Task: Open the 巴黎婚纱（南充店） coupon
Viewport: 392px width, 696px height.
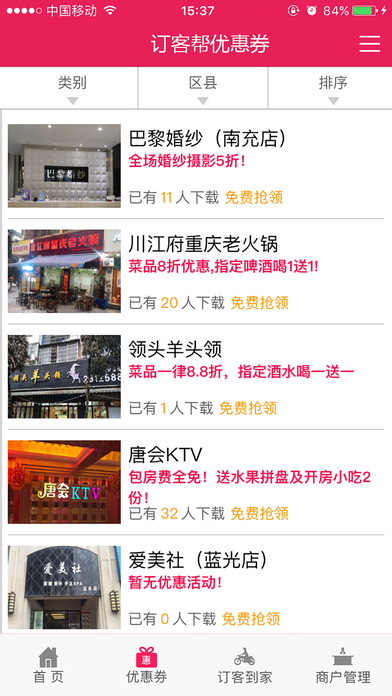Action: (196, 166)
